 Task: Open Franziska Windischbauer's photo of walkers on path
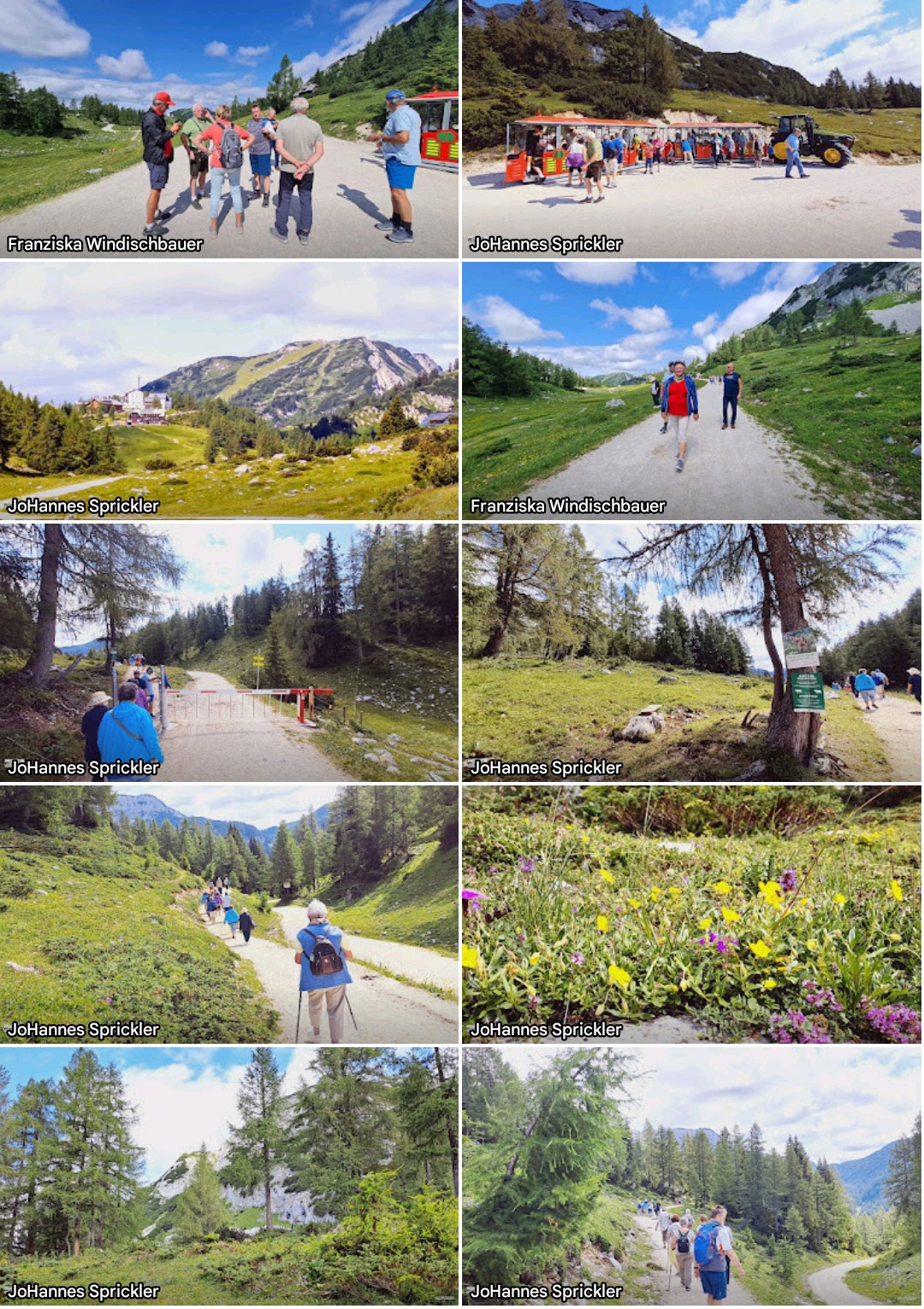(x=691, y=390)
